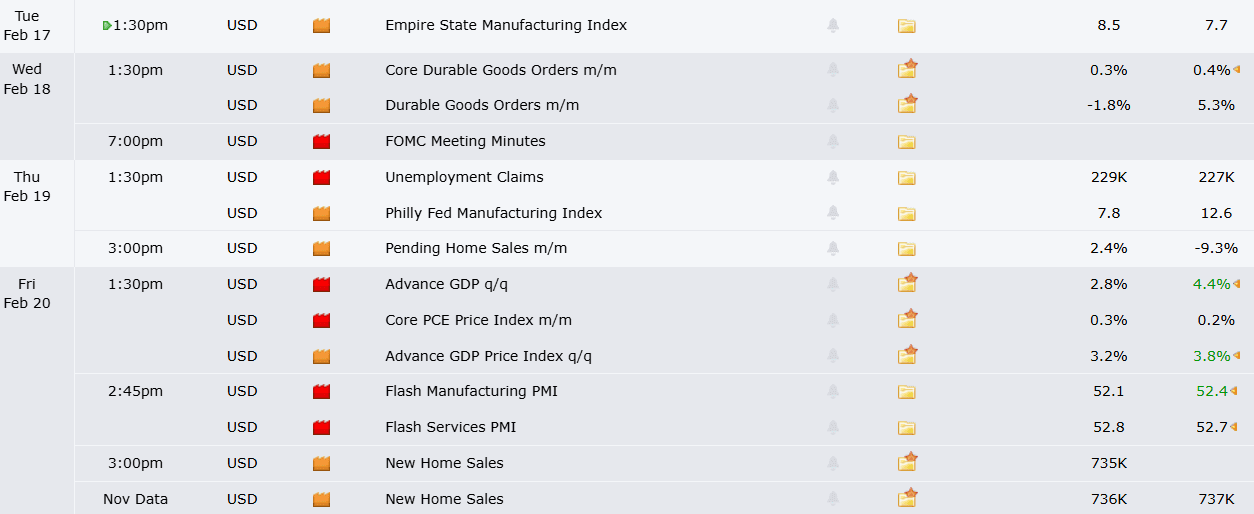Open details folder for Flash Services PMI

(906, 428)
